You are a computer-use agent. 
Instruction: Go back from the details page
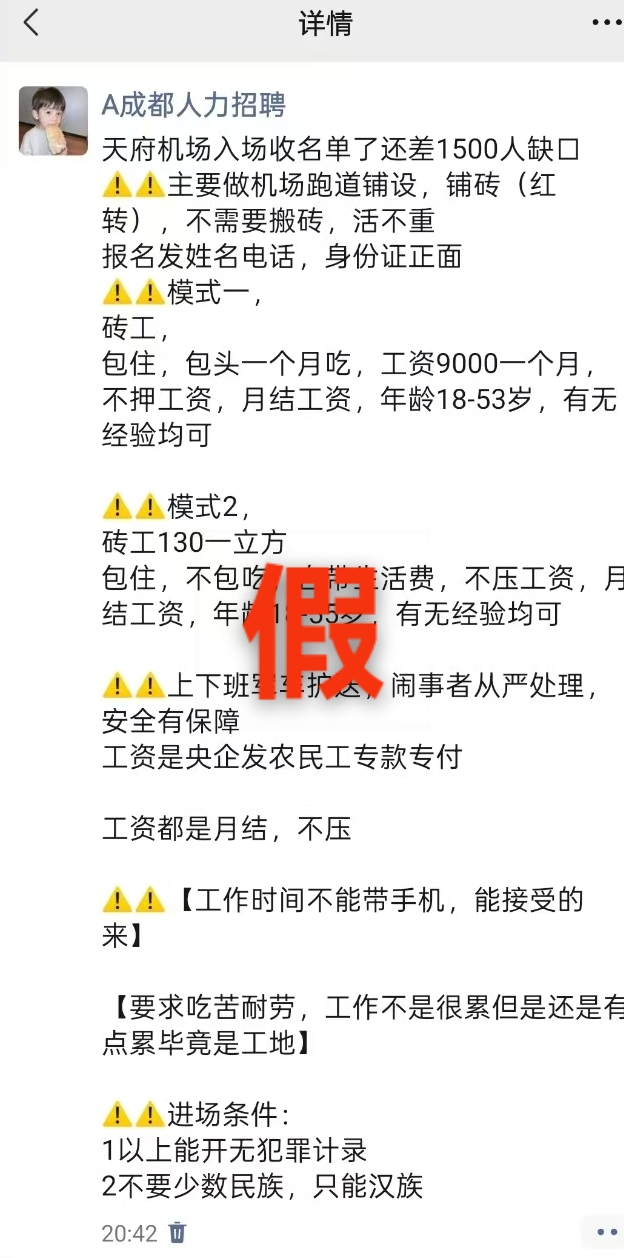tap(32, 23)
